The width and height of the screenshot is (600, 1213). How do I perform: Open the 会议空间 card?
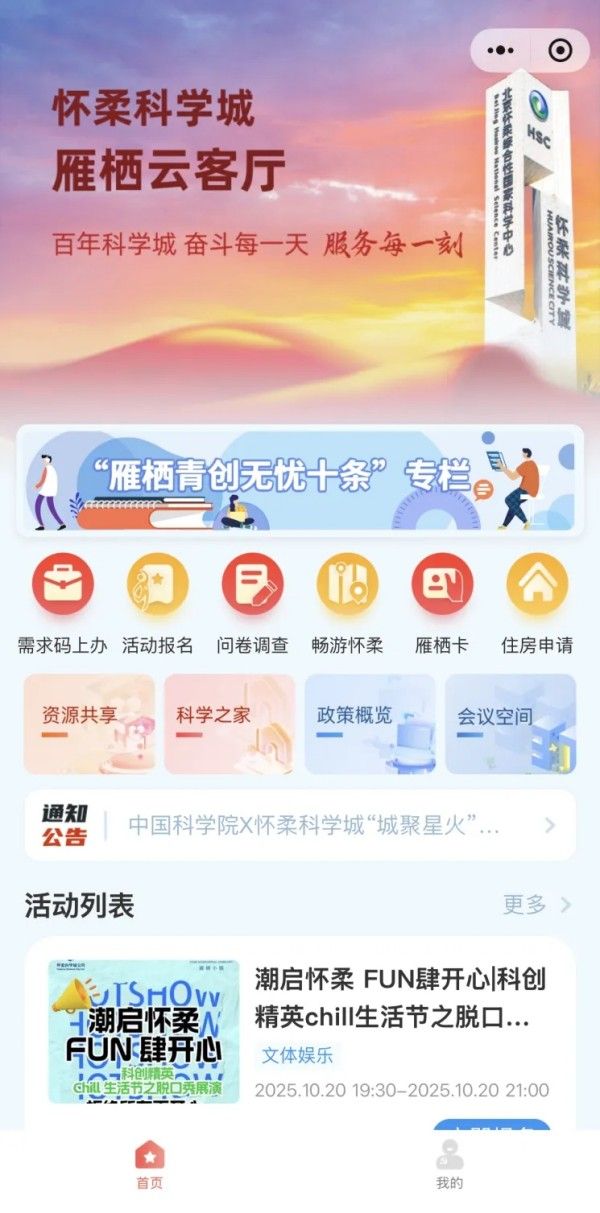click(510, 724)
